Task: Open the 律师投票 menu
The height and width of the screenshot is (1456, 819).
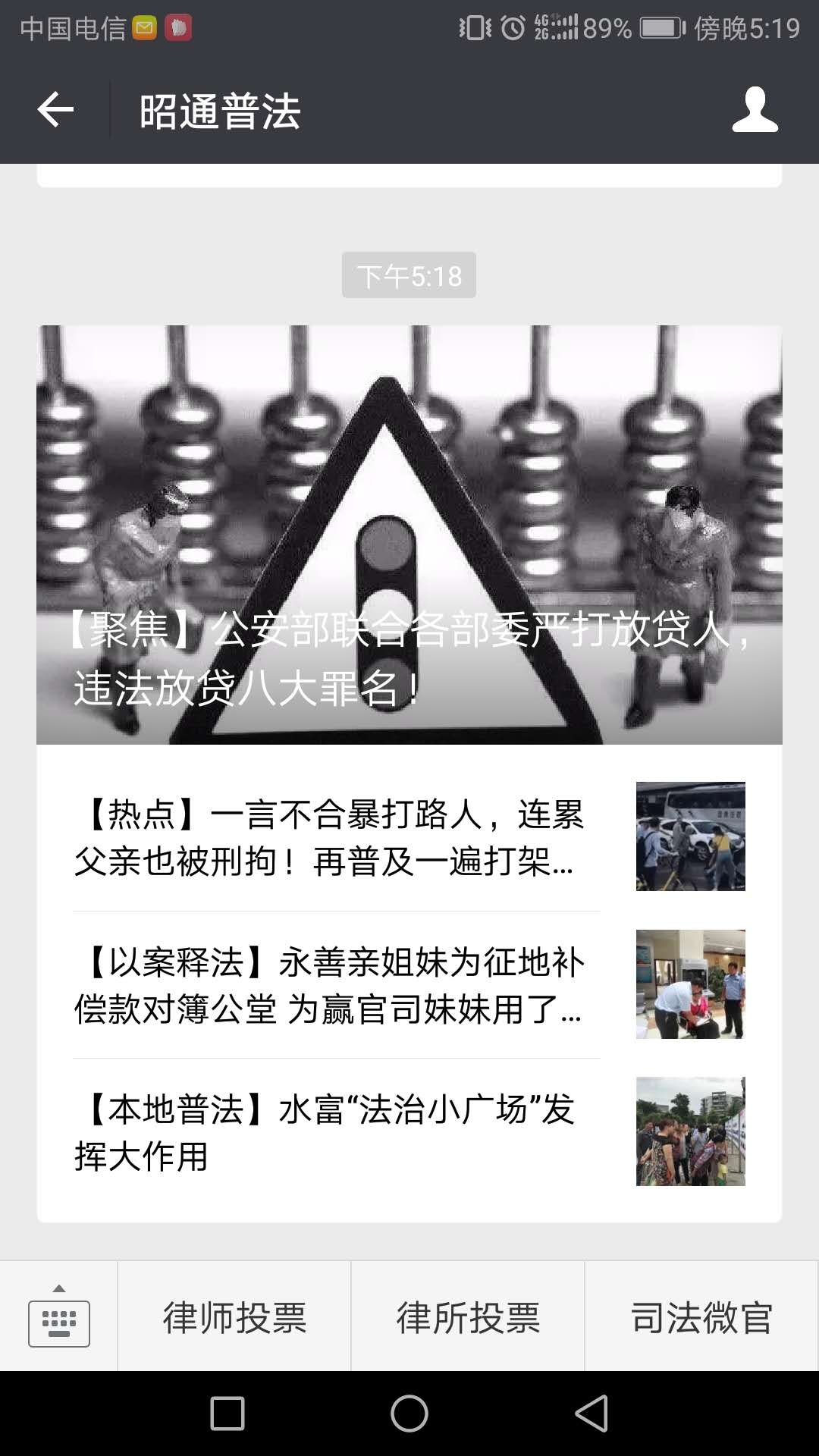Action: [234, 1316]
